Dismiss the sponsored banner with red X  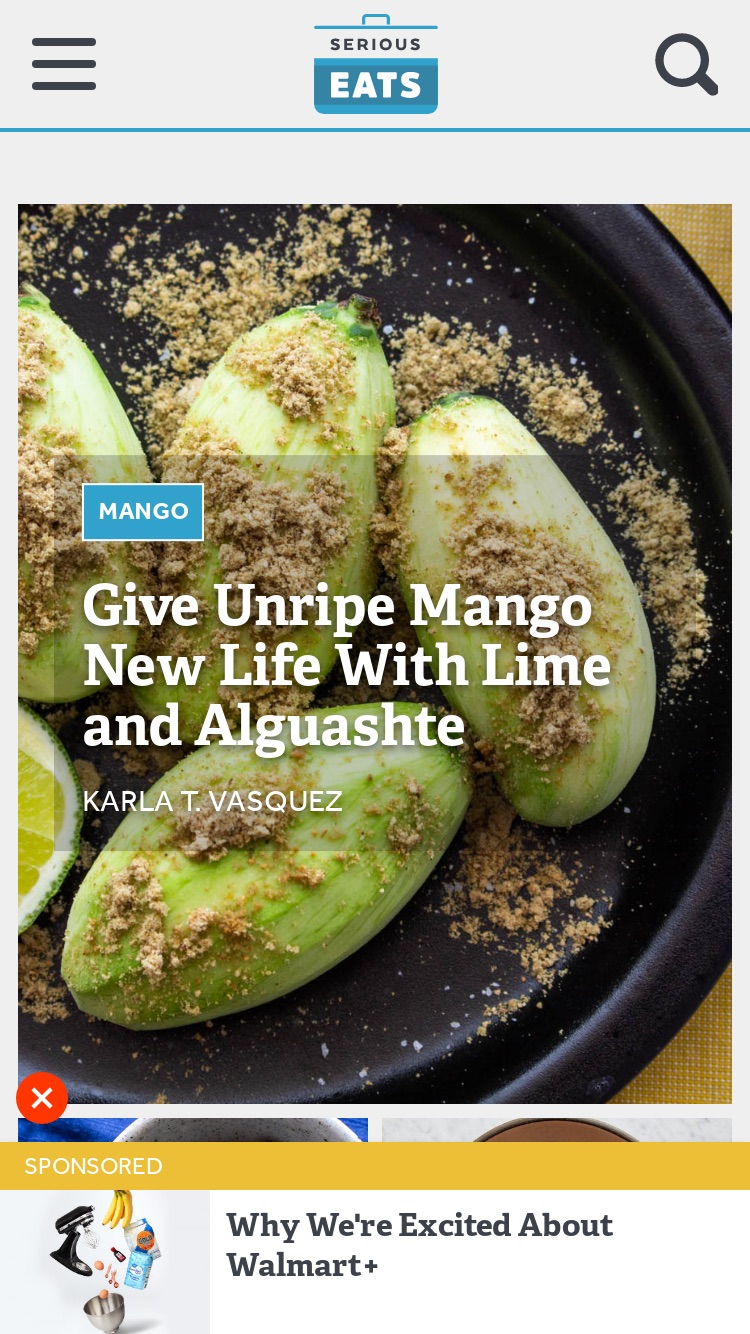click(42, 1098)
